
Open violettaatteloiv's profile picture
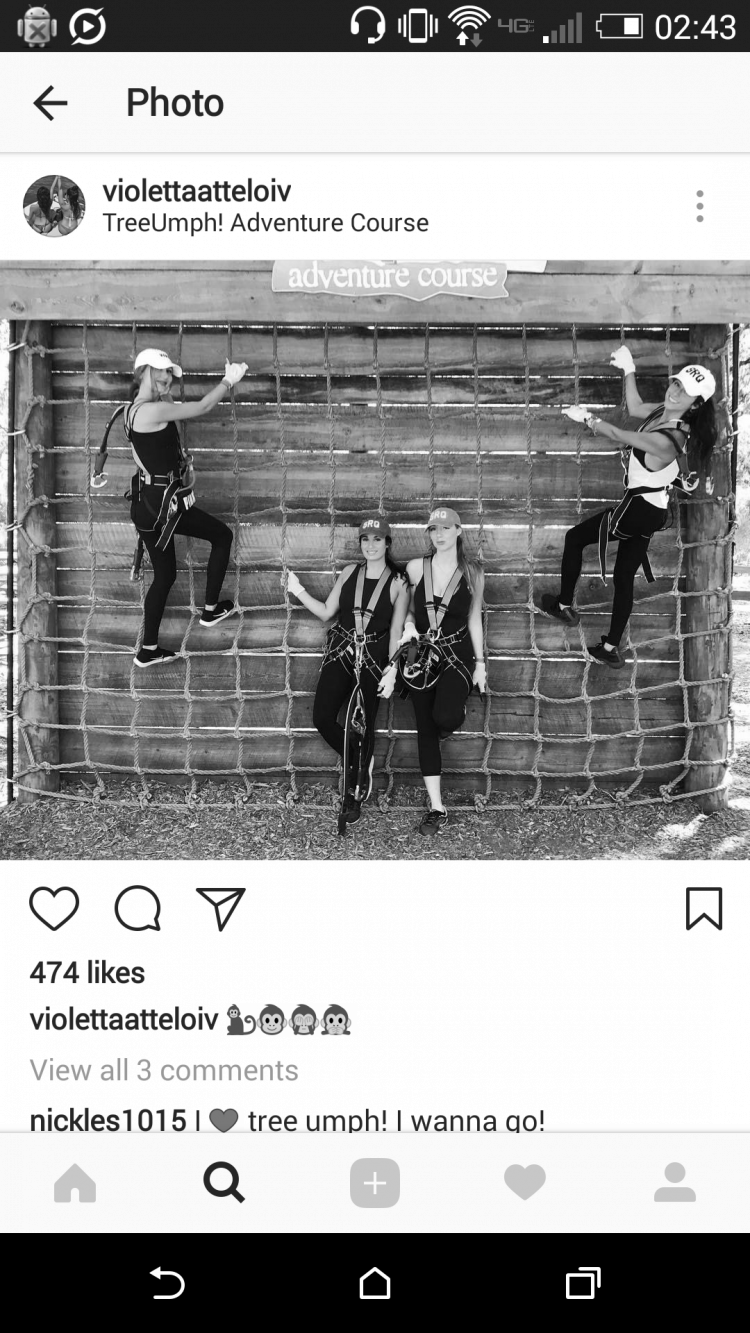click(x=54, y=206)
